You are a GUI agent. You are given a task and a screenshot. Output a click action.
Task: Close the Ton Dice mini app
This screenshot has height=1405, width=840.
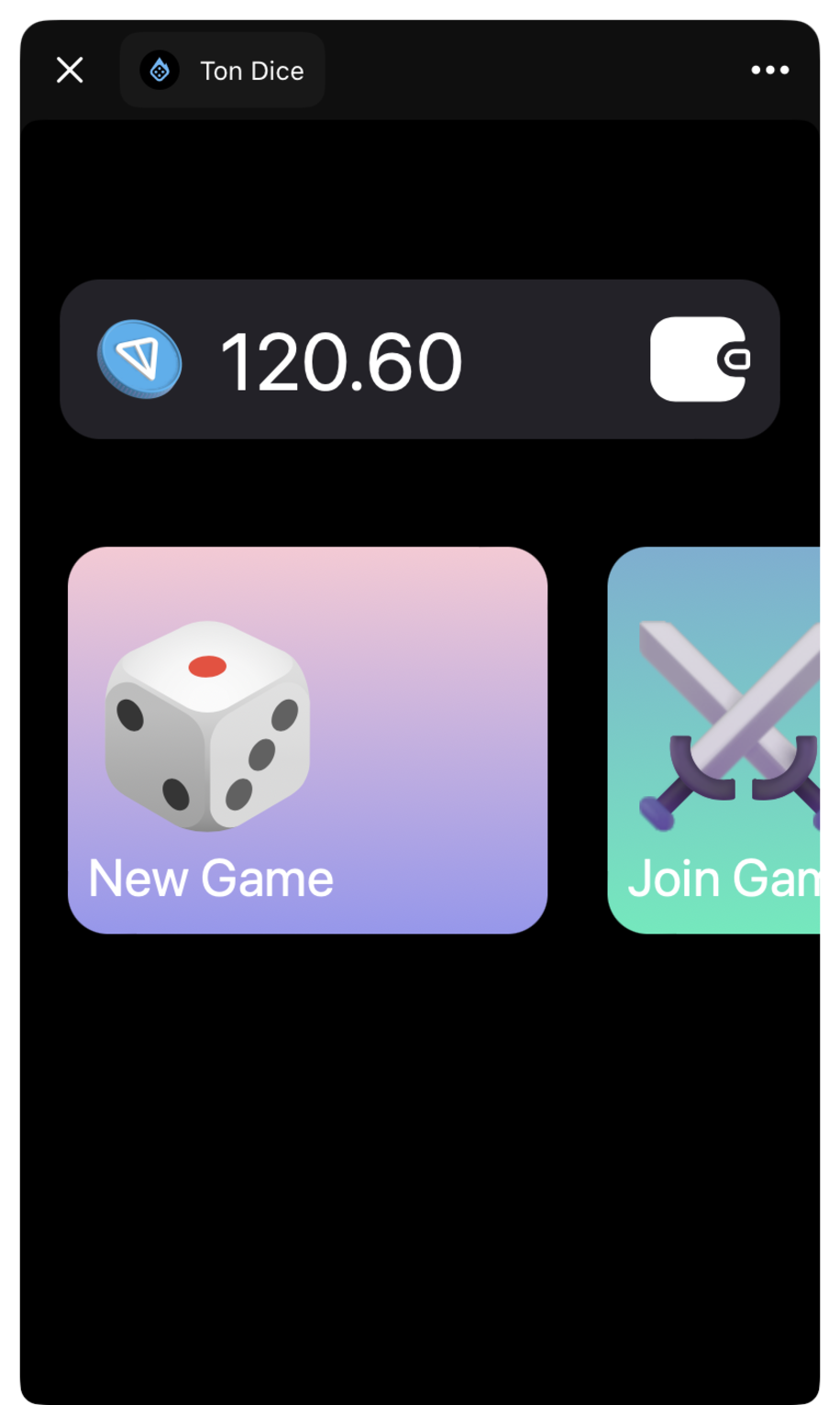[x=69, y=70]
